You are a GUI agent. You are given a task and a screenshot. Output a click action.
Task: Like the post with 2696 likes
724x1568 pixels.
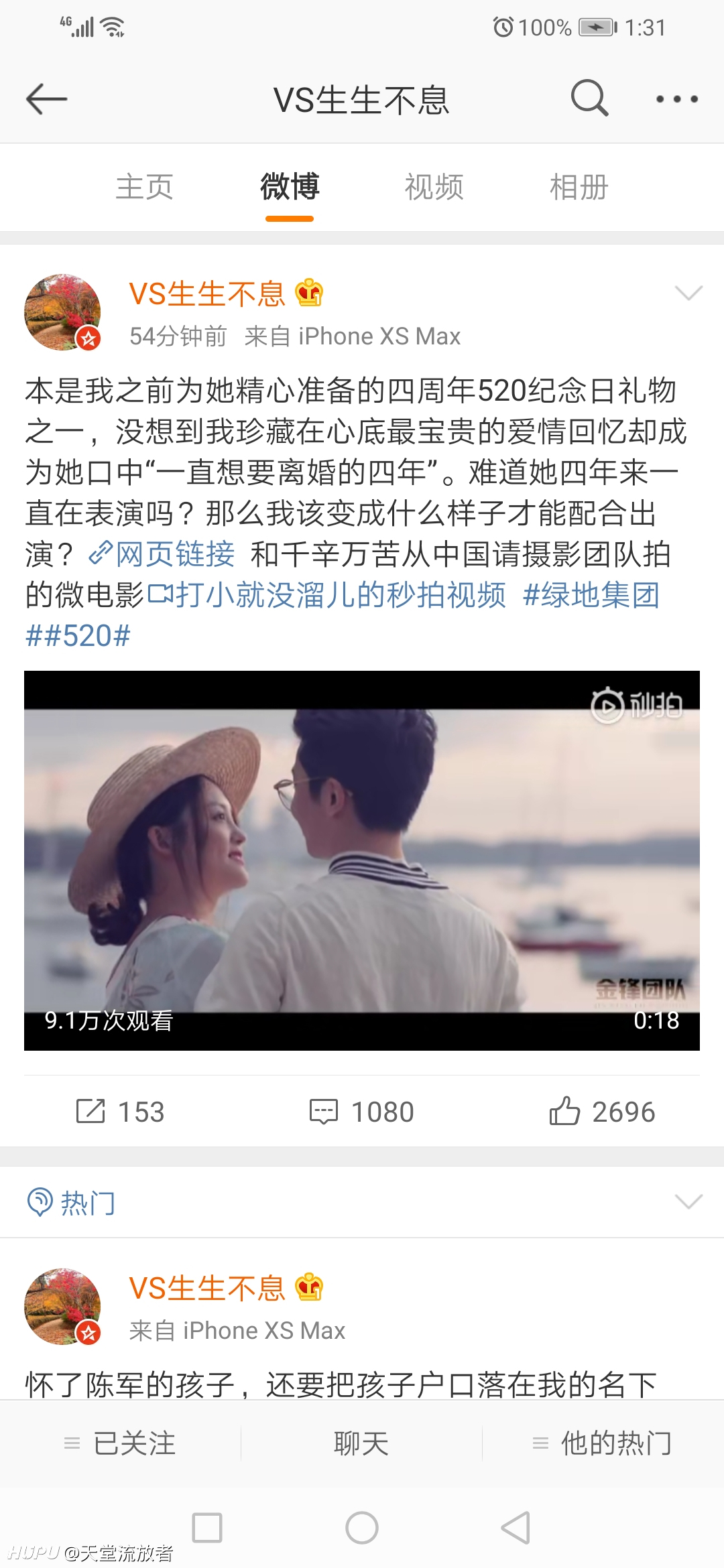tap(602, 1112)
